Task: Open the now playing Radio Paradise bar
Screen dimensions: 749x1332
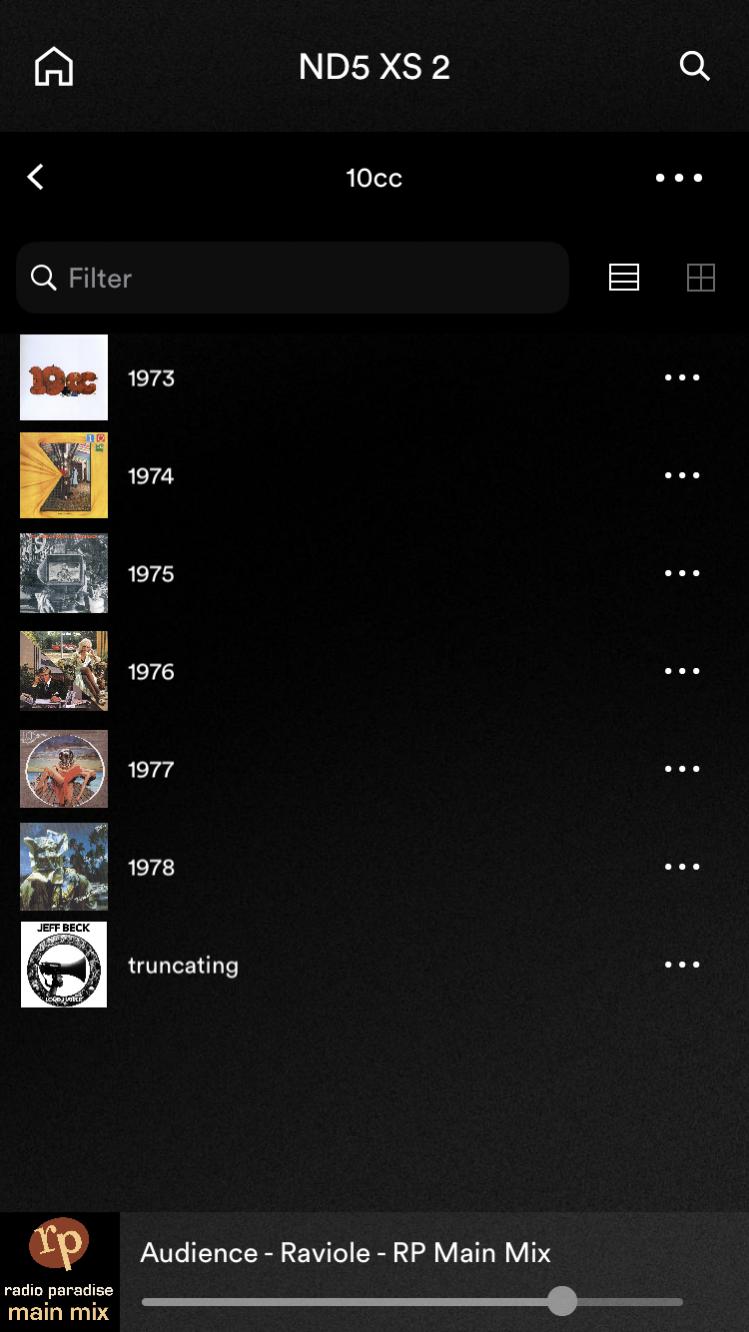Action: click(345, 1253)
